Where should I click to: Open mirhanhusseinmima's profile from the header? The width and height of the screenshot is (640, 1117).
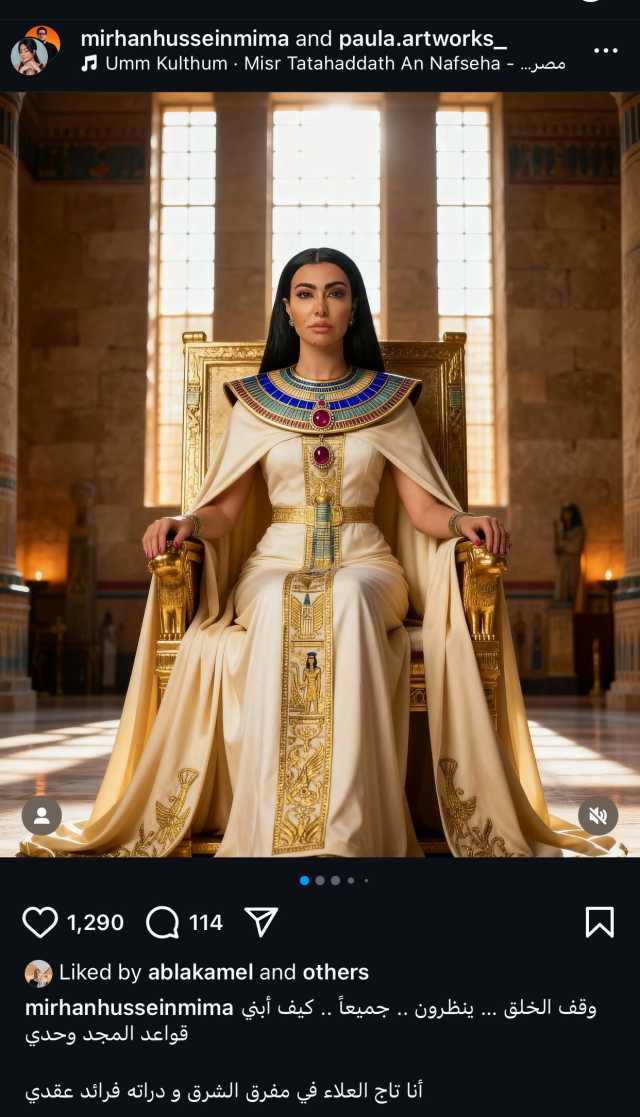click(x=184, y=39)
